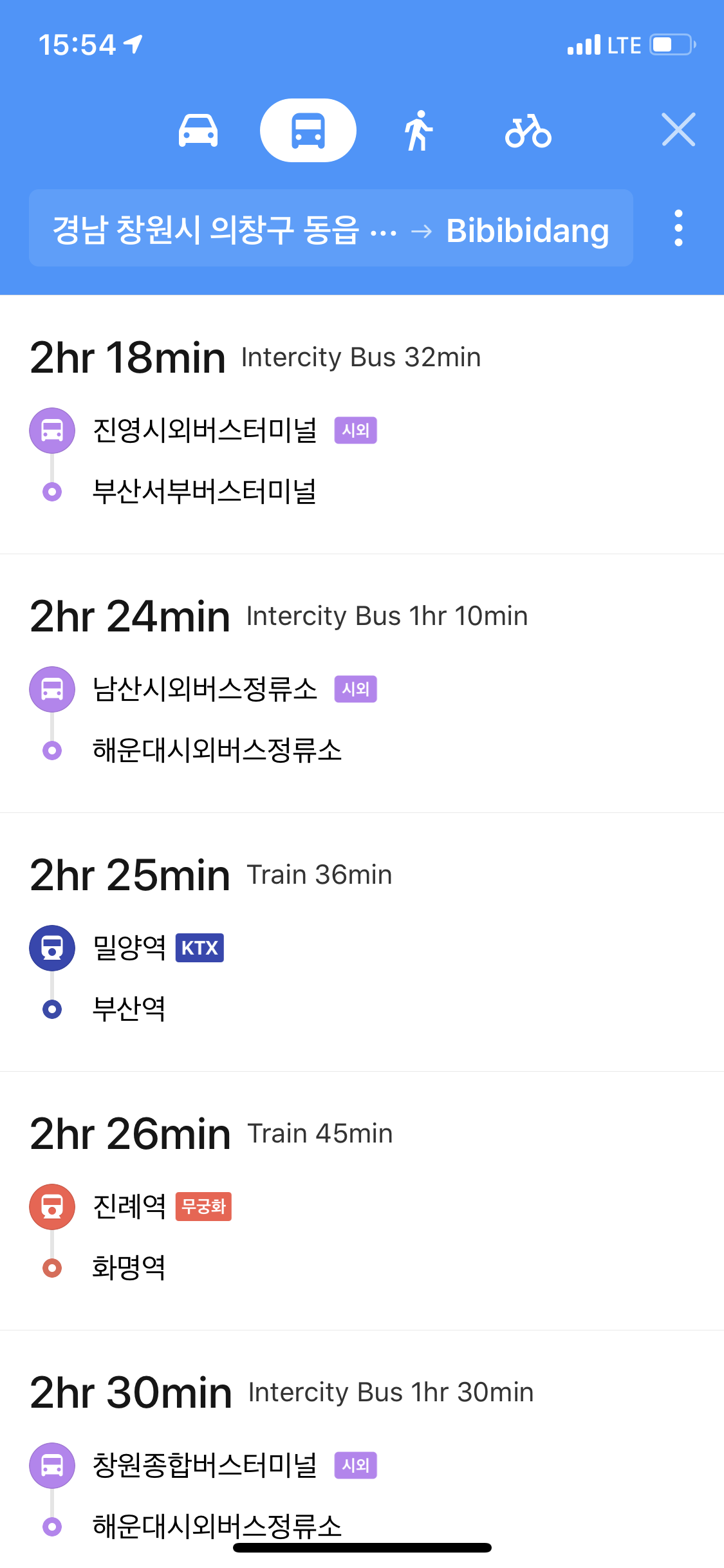
Task: Open the 2hr 18min Intercity Bus route
Action: click(x=362, y=425)
